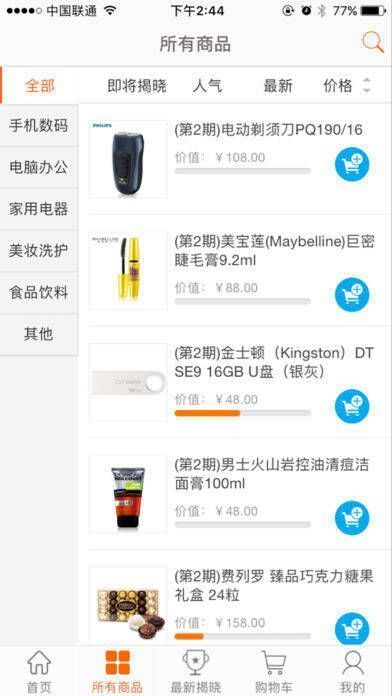Sort products by 最新
This screenshot has width=392, height=696.
[x=278, y=86]
